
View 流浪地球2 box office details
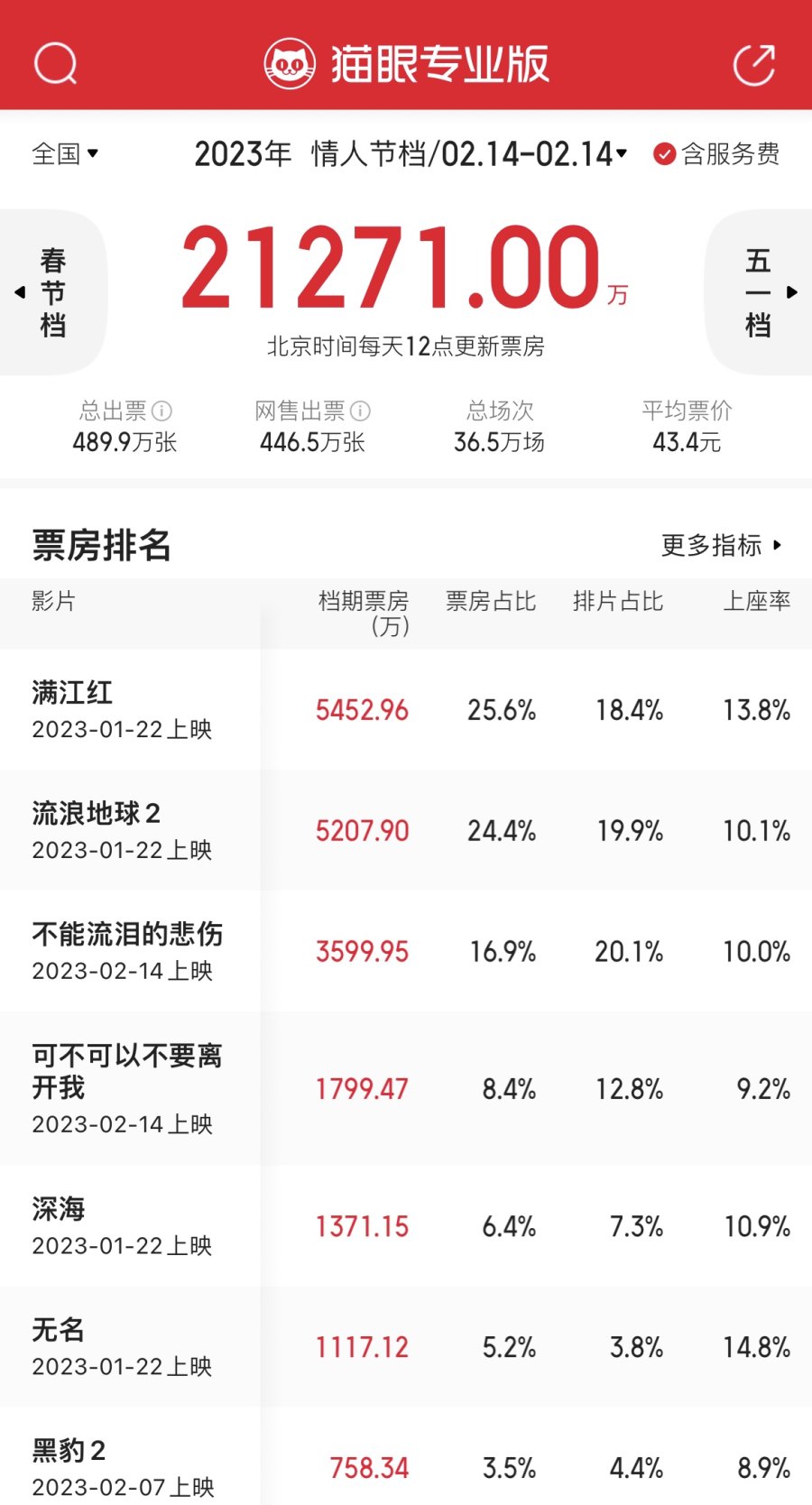[96, 814]
